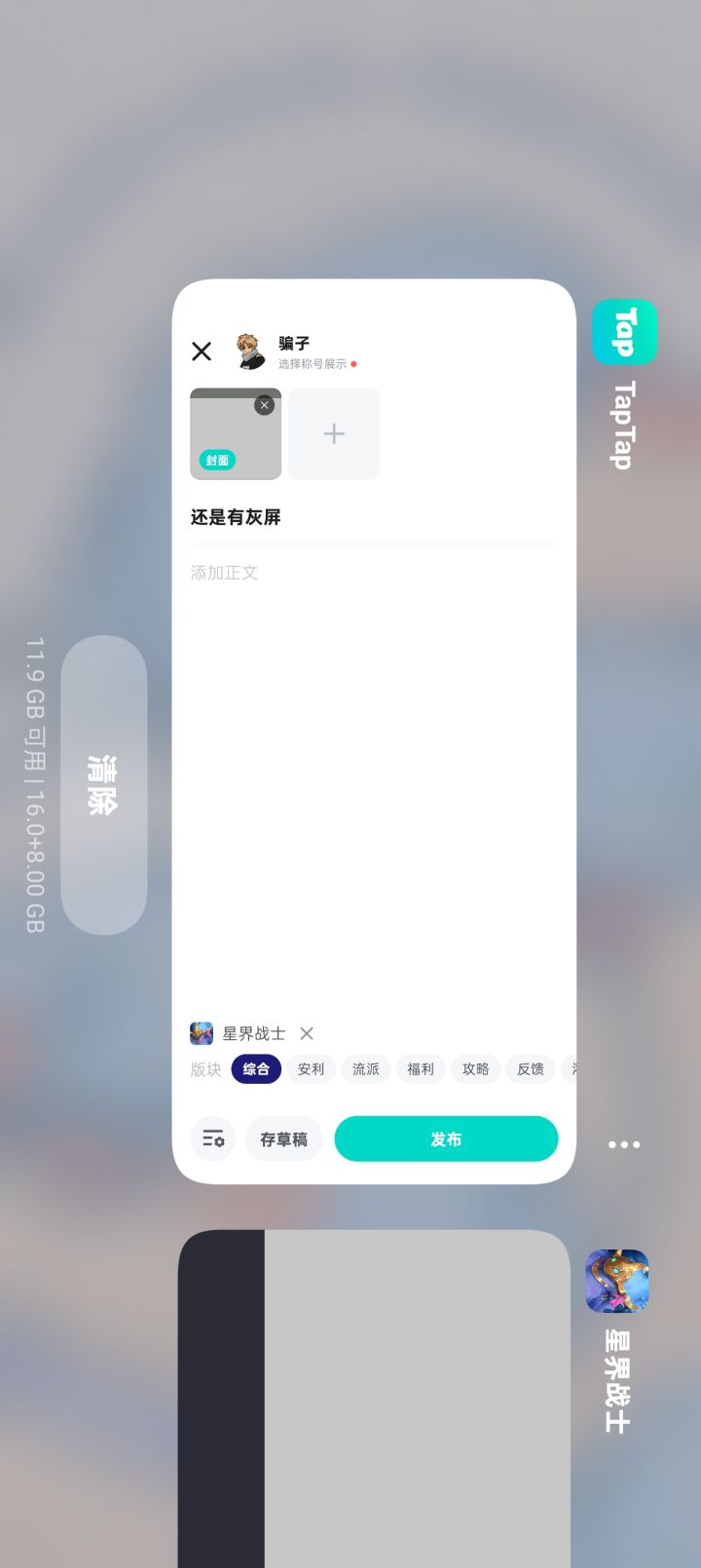Tap the 星界战士 game thumbnail icon near 版块
Screen dimensions: 701x1568
pos(201,1033)
